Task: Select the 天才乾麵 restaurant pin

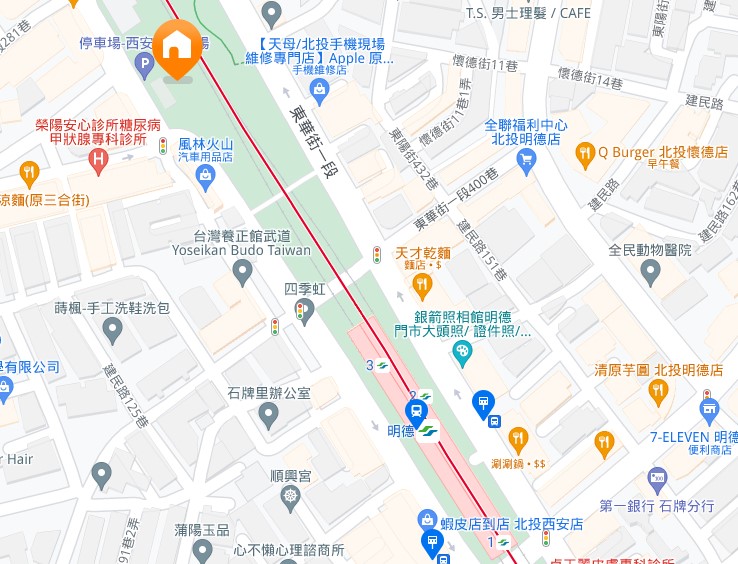Action: 423,285
